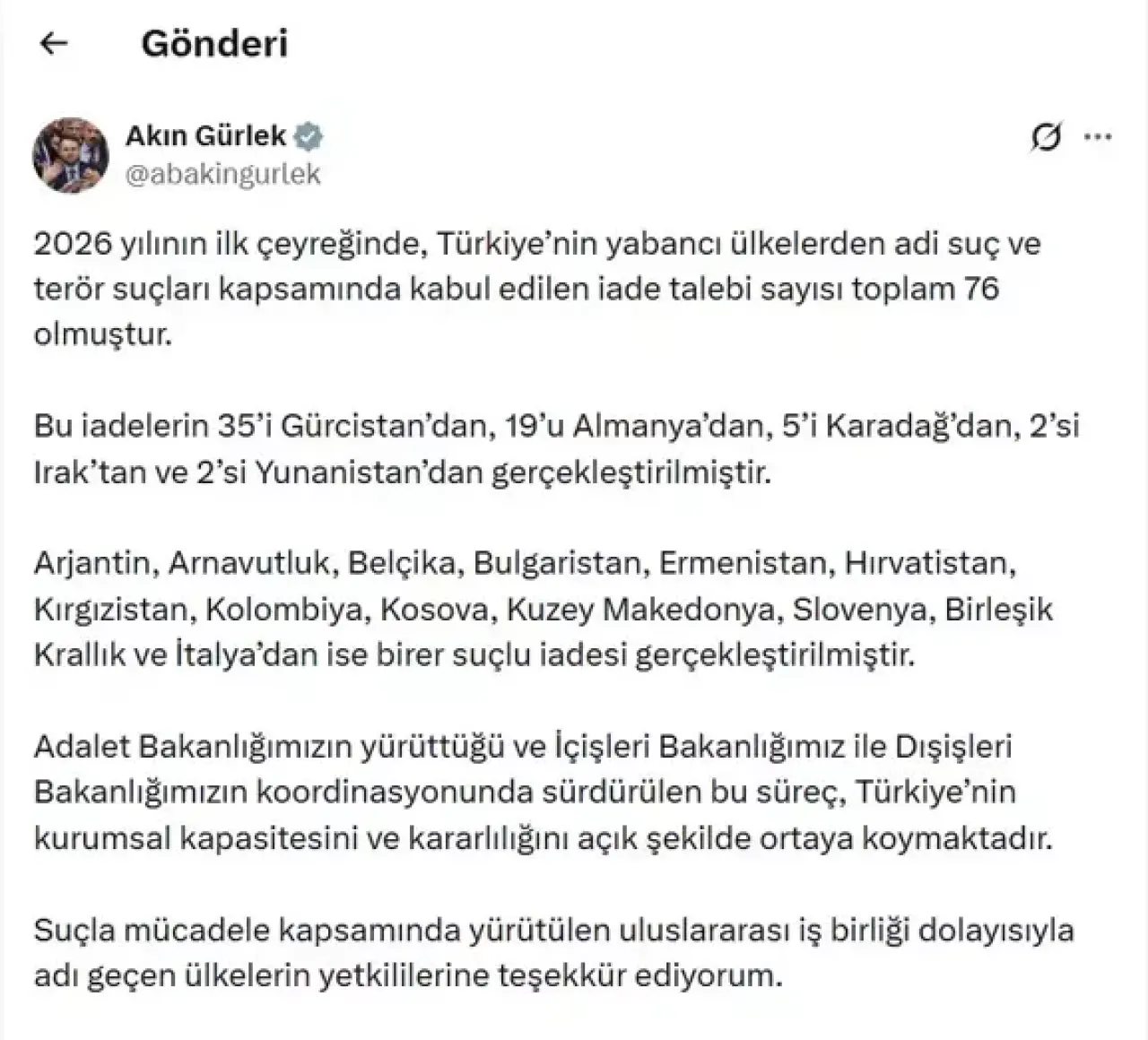
Task: Tap the Grok icon beside the post
Action: point(1046,138)
